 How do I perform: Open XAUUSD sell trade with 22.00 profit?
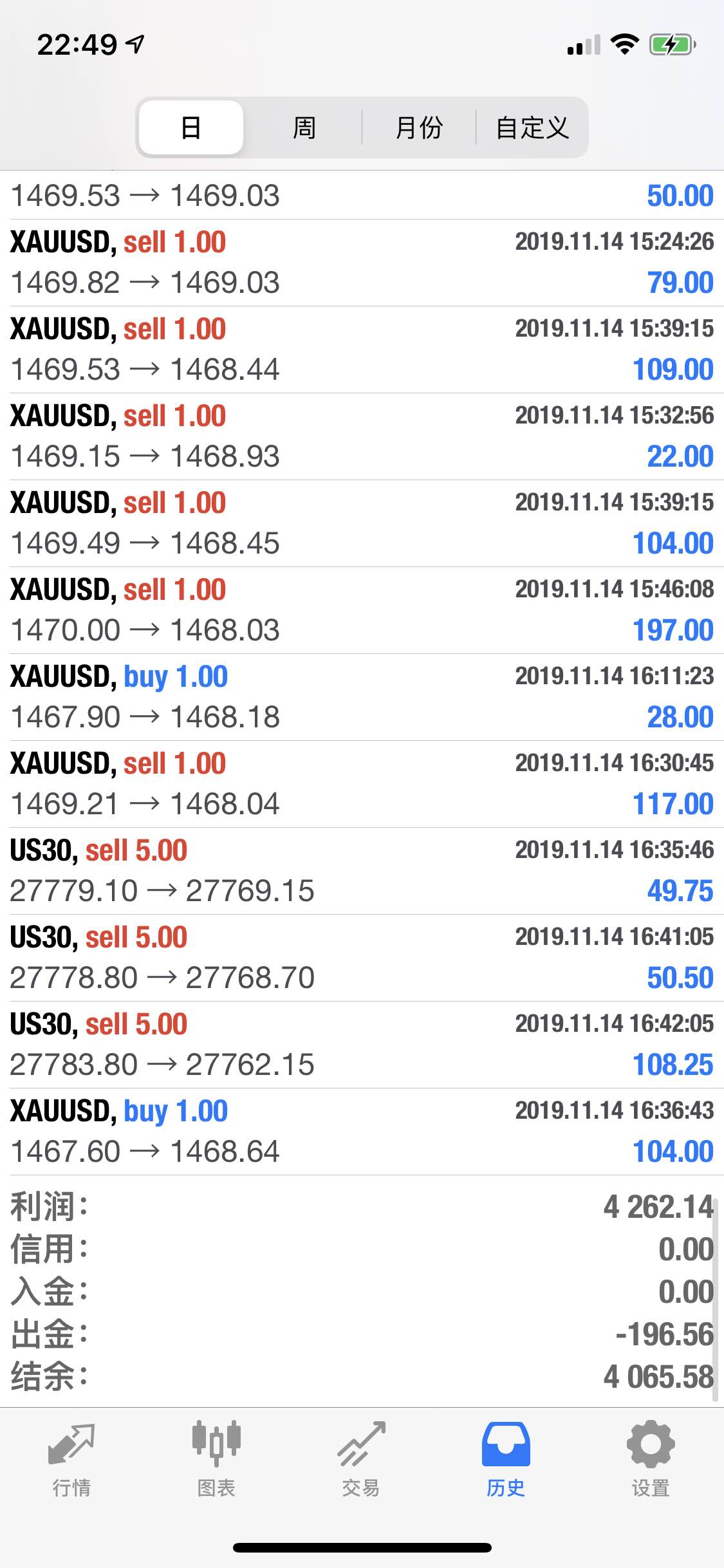362,436
